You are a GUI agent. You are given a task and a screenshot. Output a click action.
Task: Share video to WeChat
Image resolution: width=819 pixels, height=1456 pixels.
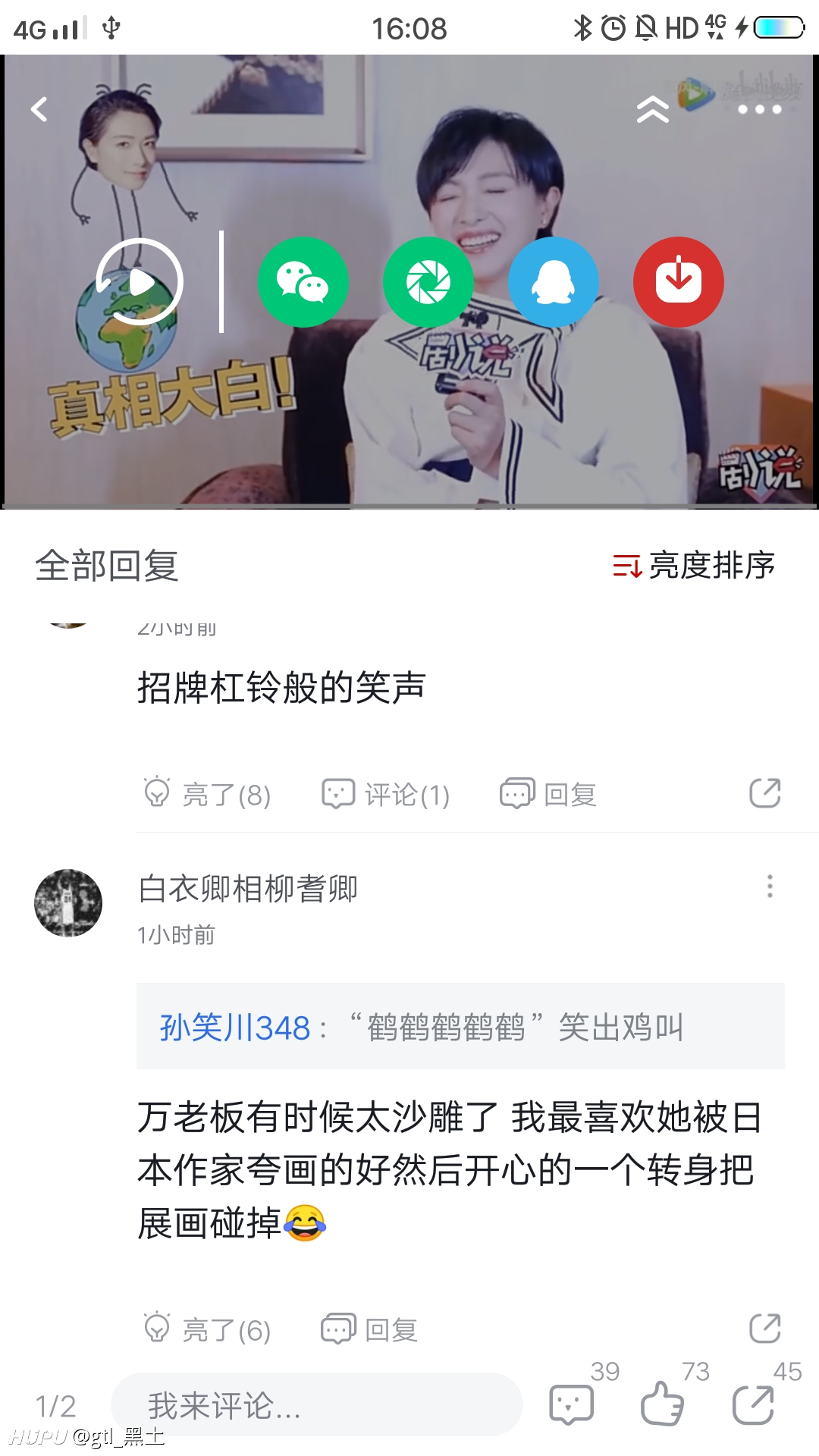(x=303, y=282)
